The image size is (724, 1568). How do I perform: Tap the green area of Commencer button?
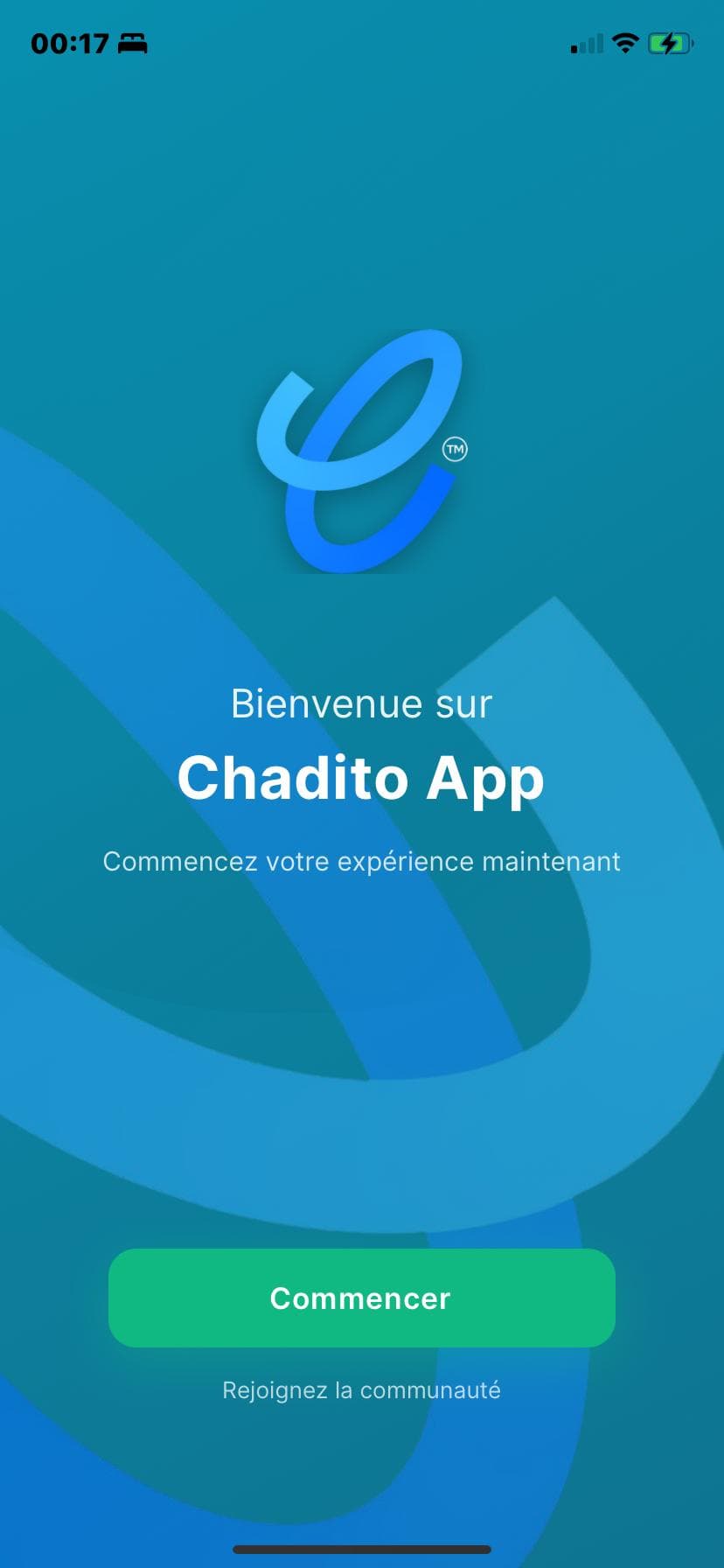tap(175, 1298)
